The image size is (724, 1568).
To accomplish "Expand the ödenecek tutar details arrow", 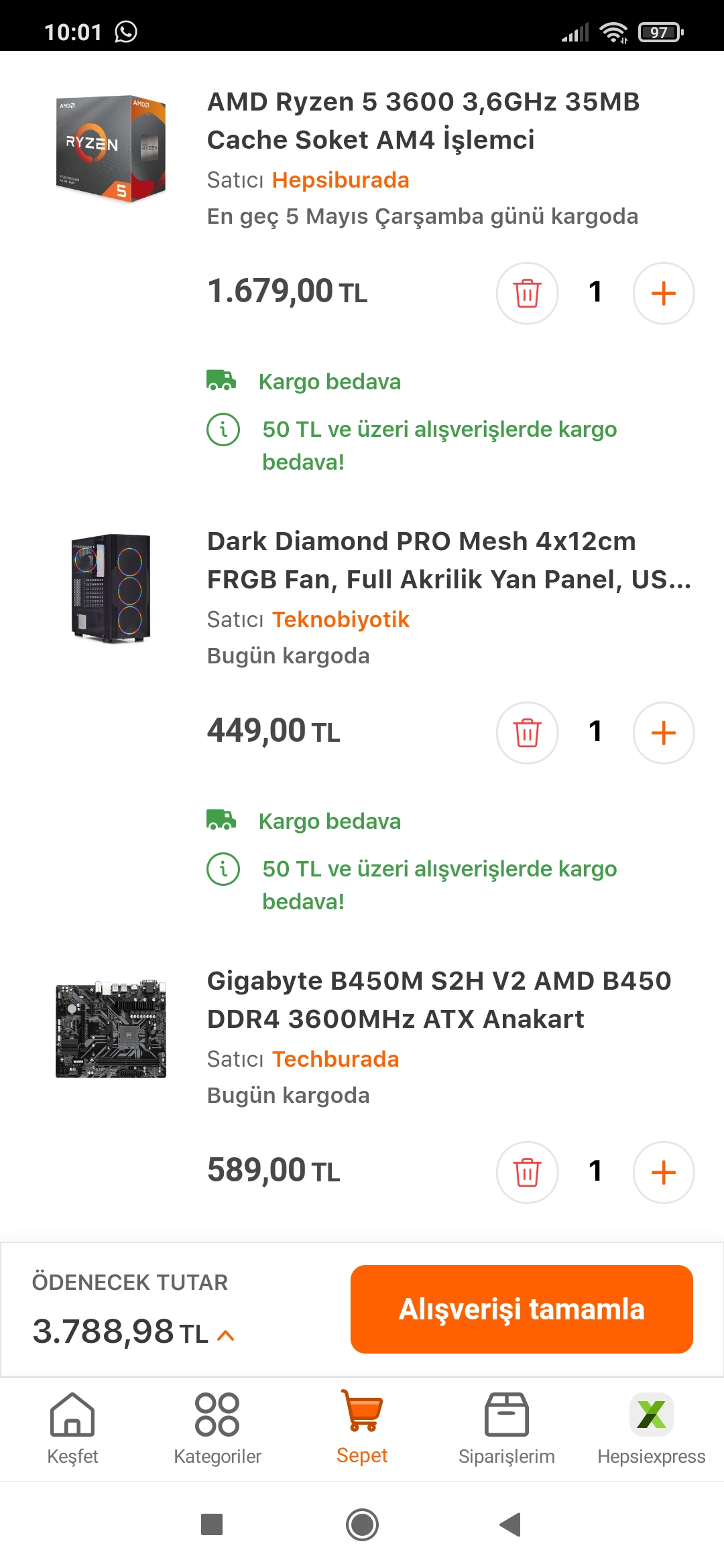I will [x=227, y=1335].
